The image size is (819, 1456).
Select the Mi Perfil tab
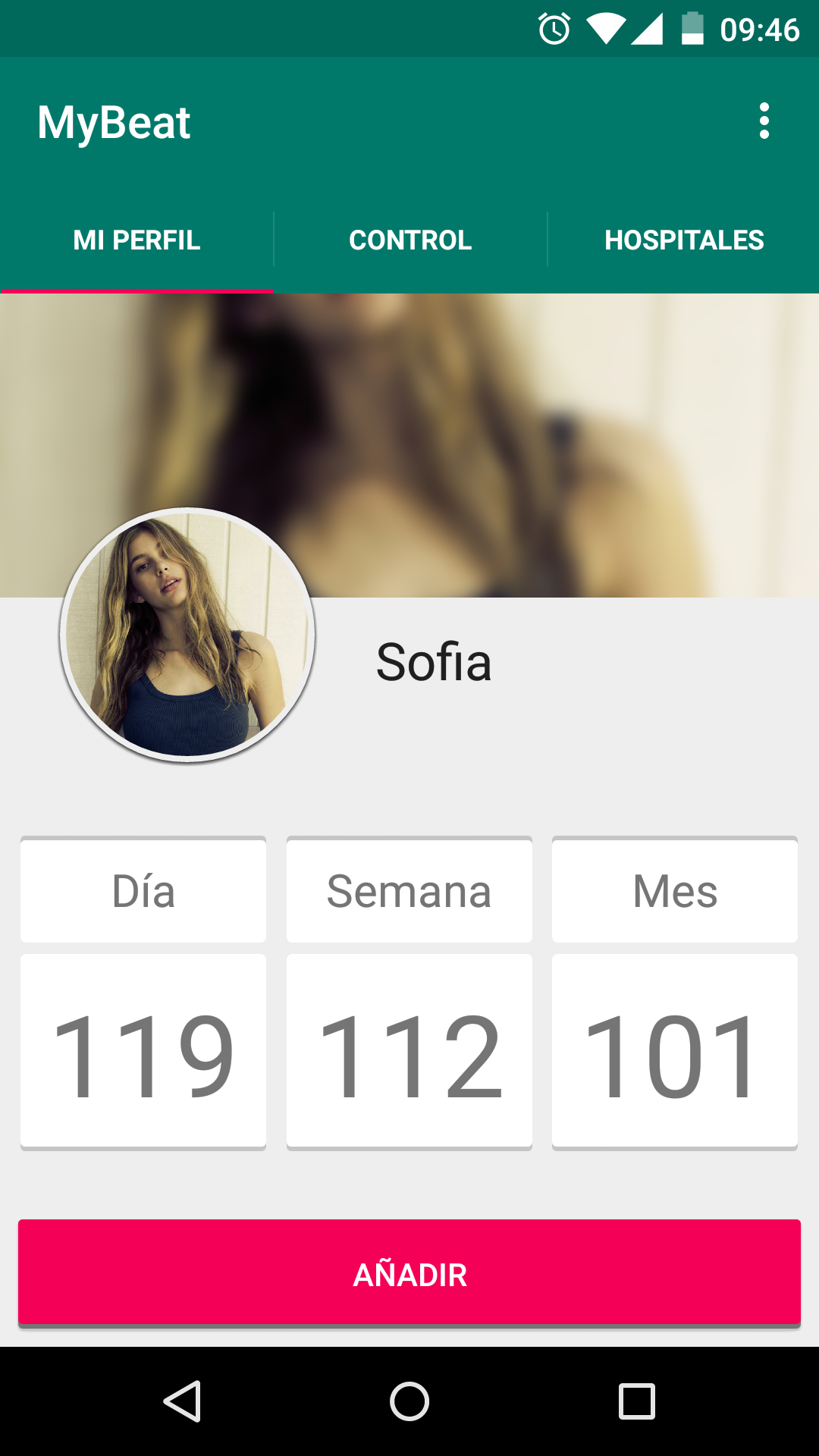136,240
